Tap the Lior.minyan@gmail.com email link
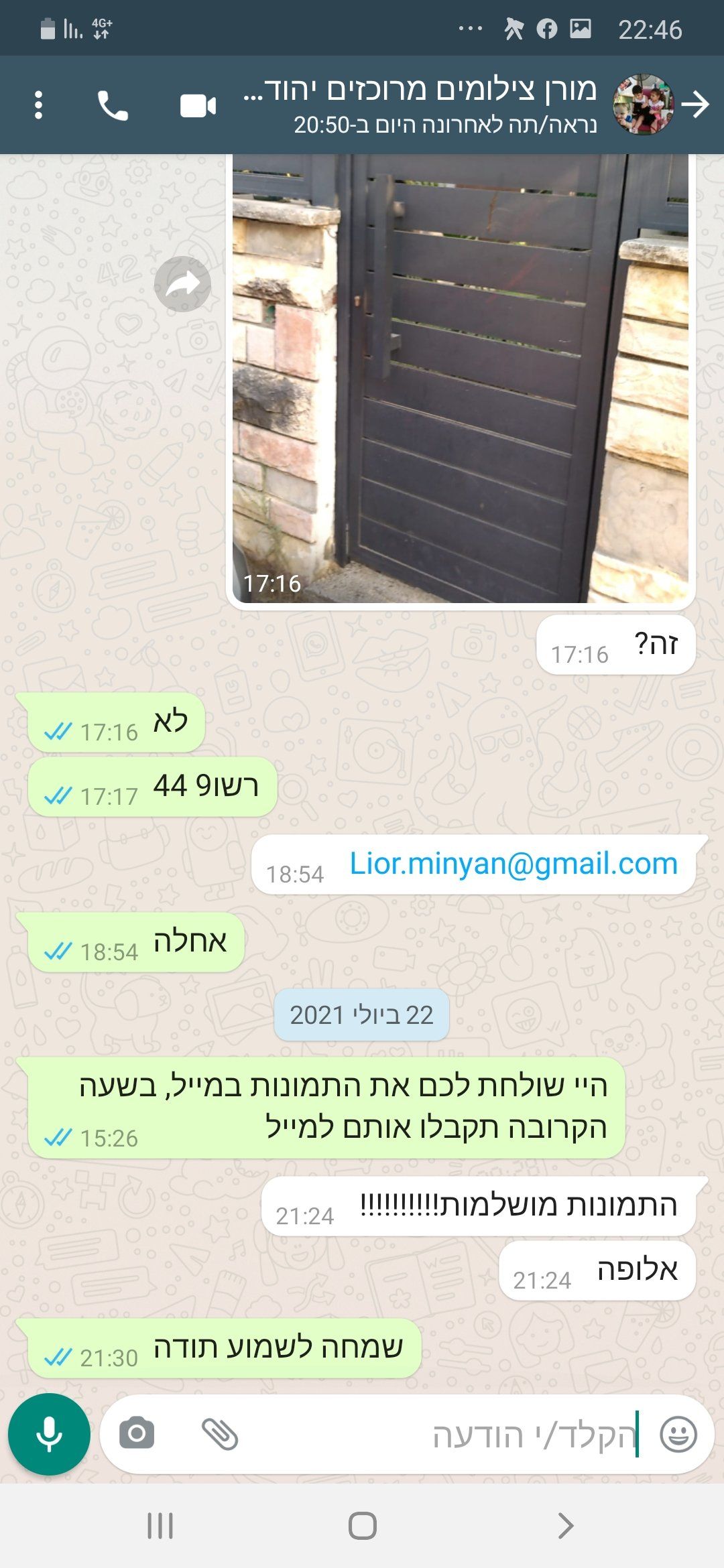Viewport: 724px width, 1568px height. (x=514, y=863)
